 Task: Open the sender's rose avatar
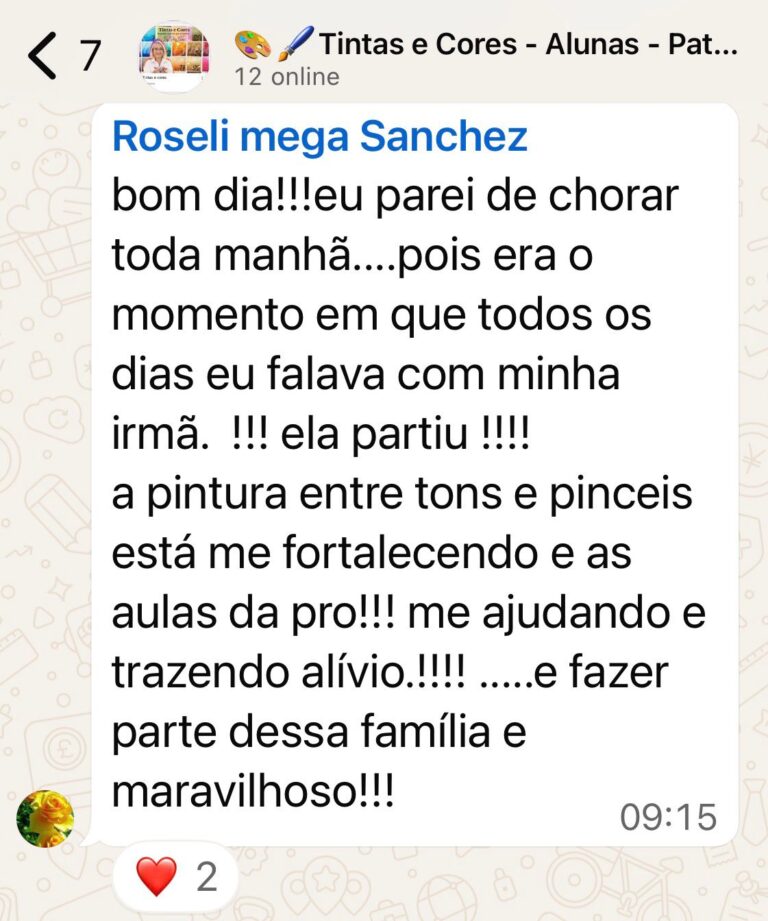pyautogui.click(x=45, y=817)
